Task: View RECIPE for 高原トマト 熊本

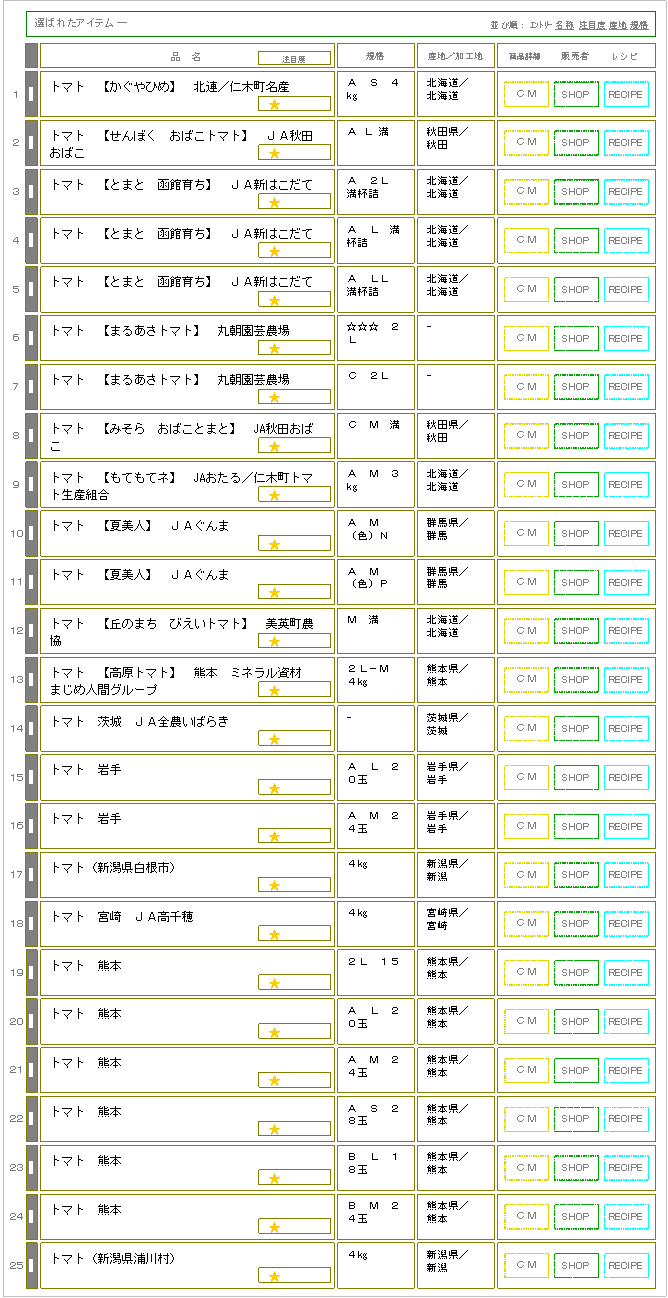Action: pos(626,680)
